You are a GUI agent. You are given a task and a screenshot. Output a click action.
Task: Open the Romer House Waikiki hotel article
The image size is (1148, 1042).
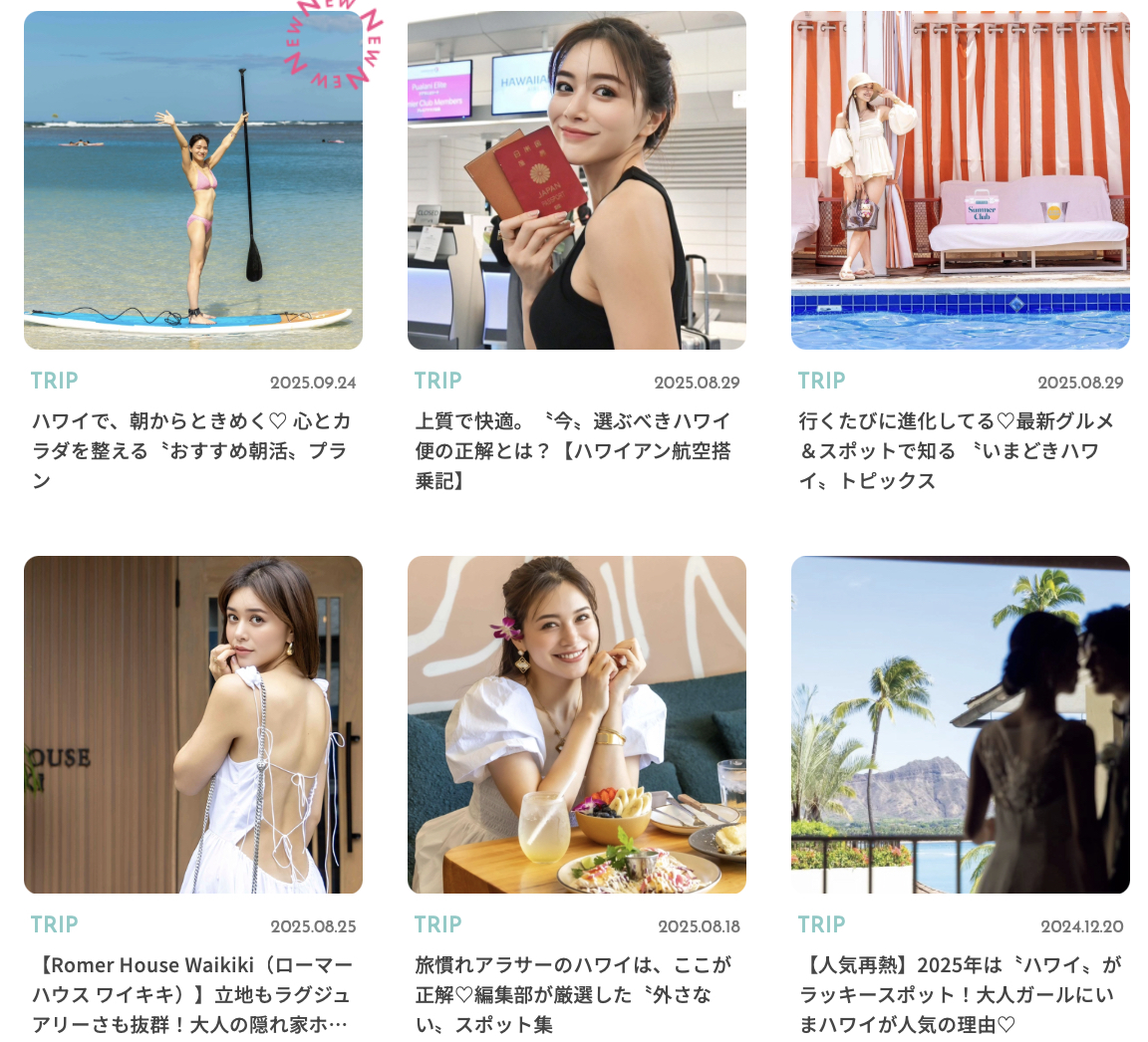point(192,724)
